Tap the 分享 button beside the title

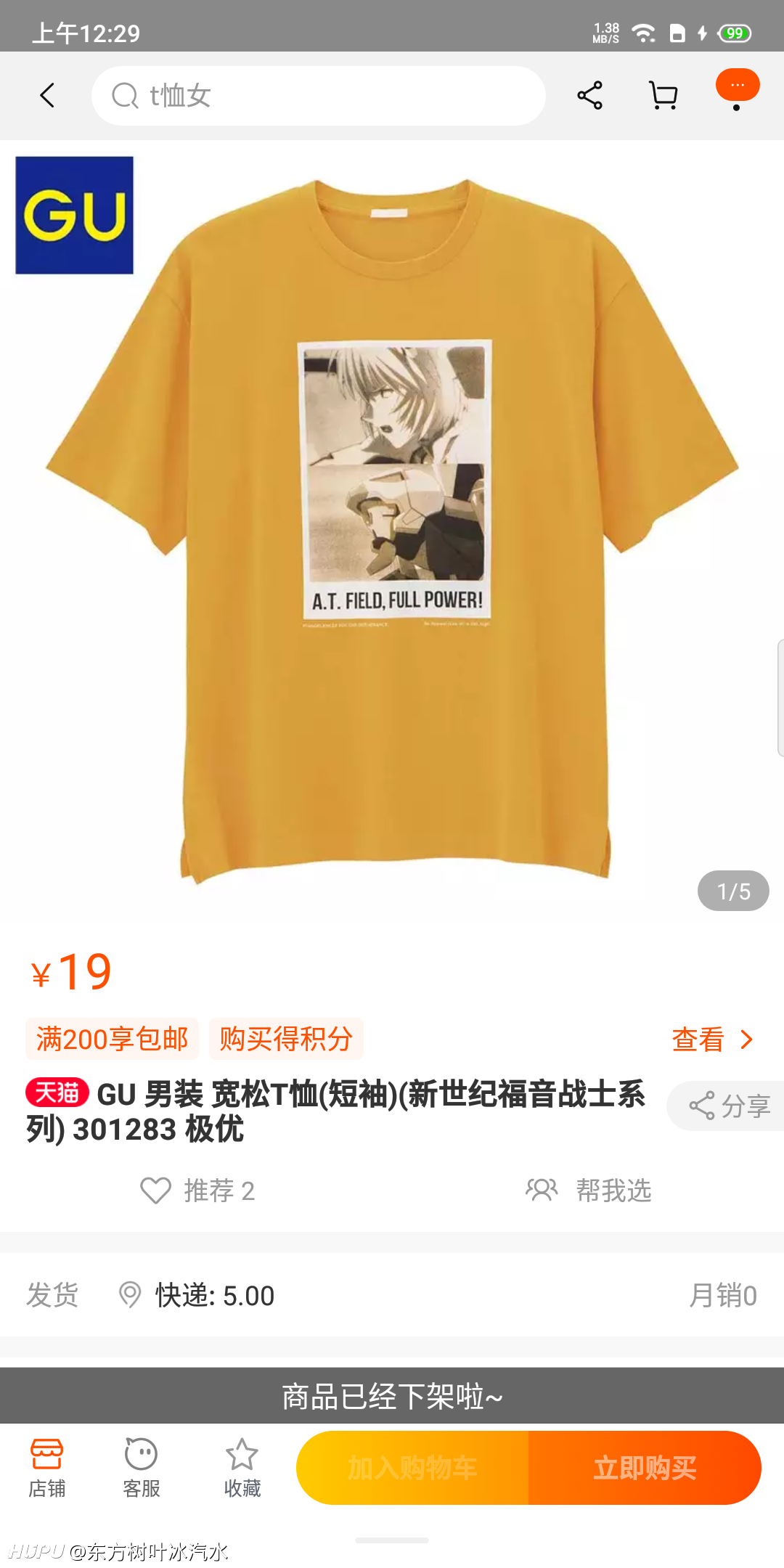728,1106
